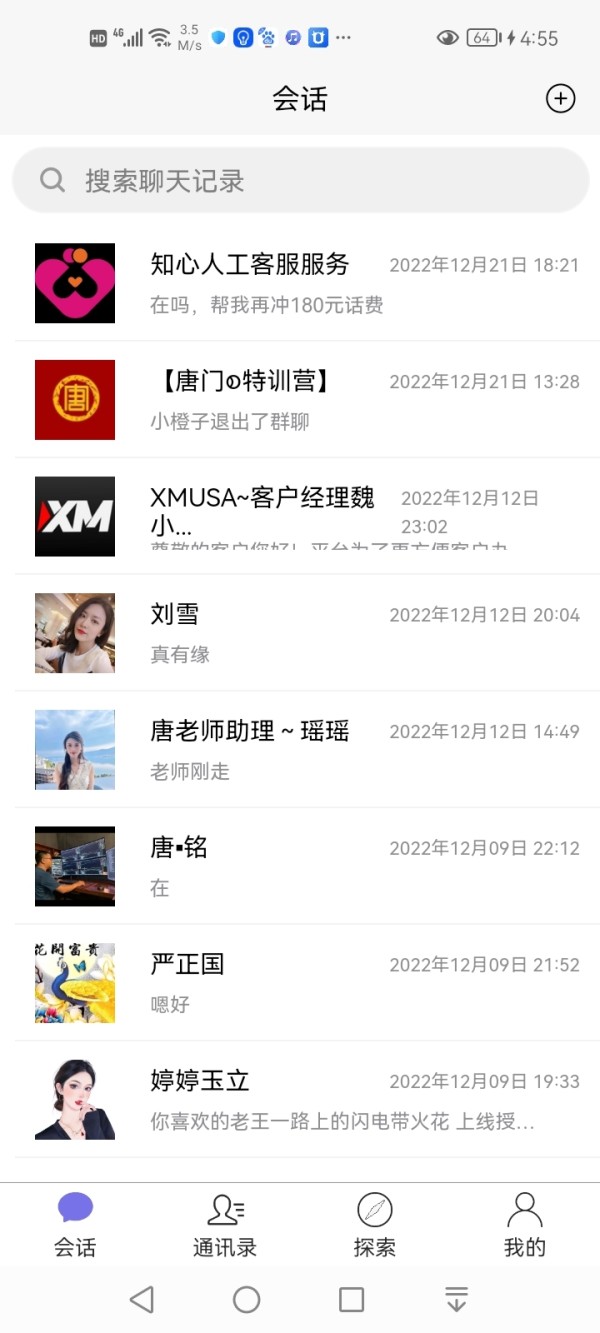This screenshot has width=600, height=1333.
Task: Switch to the 探索 tab
Action: (x=375, y=1225)
